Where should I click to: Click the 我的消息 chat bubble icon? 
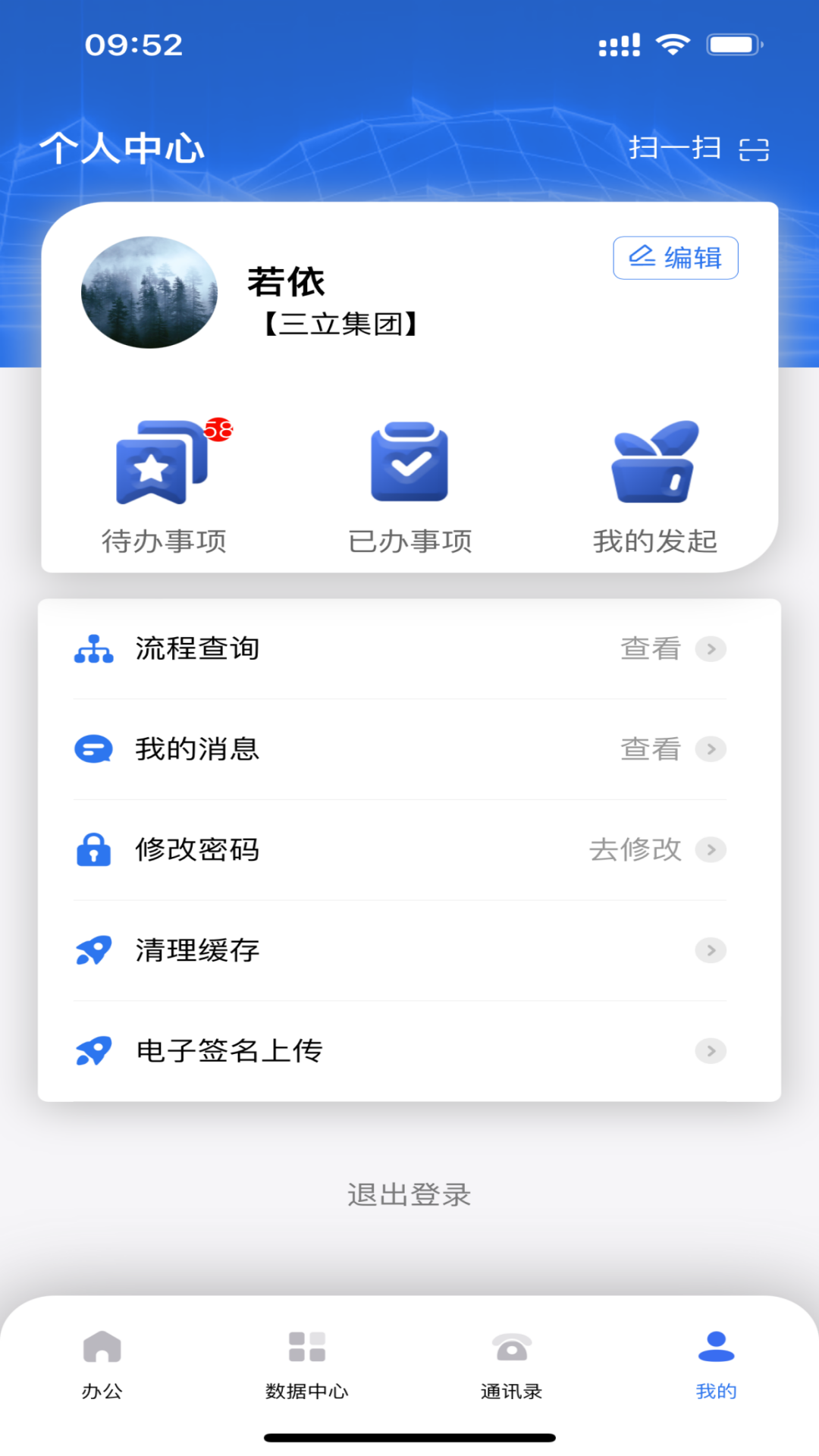coord(93,749)
